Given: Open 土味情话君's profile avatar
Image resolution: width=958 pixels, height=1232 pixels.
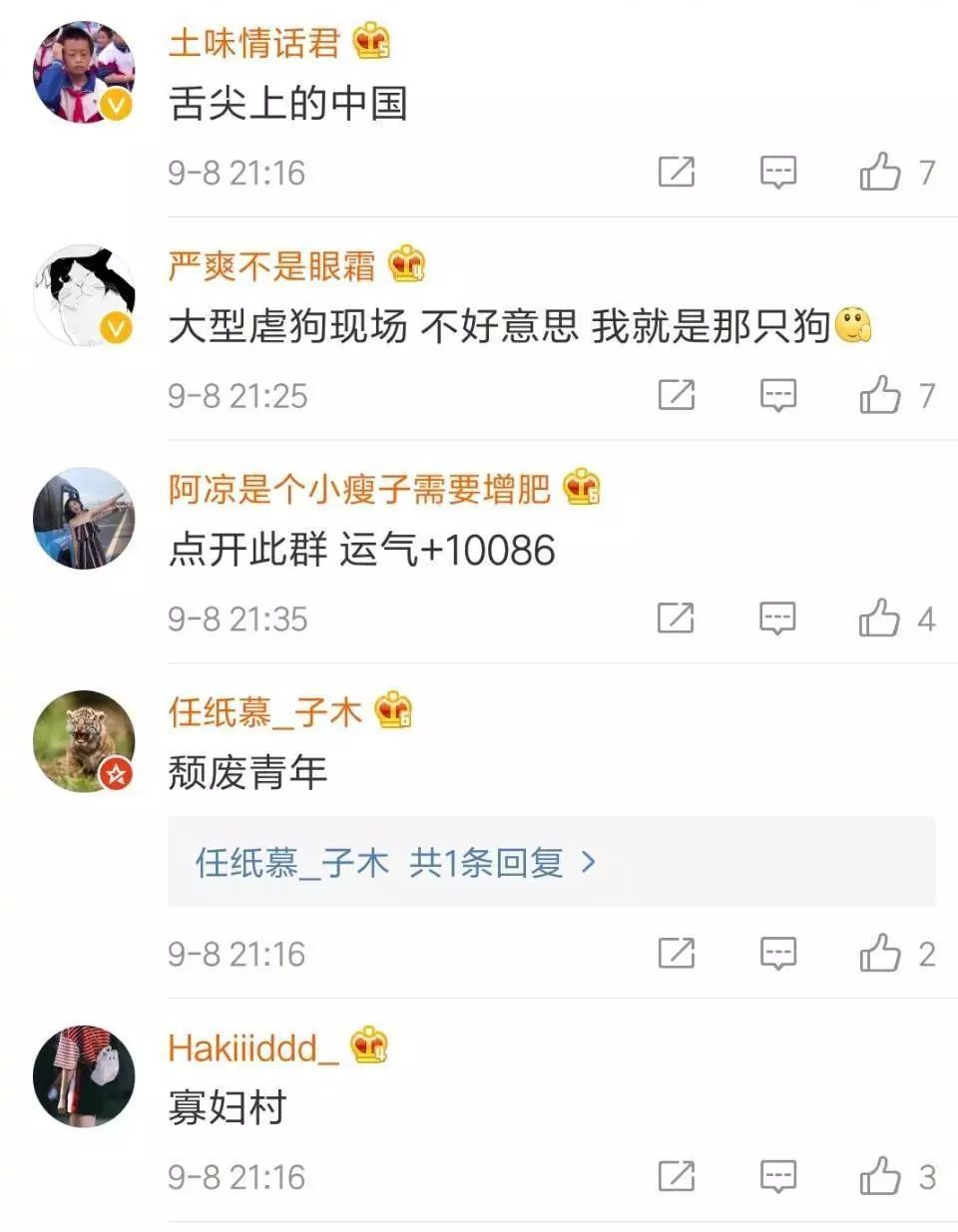Looking at the screenshot, I should click(84, 72).
